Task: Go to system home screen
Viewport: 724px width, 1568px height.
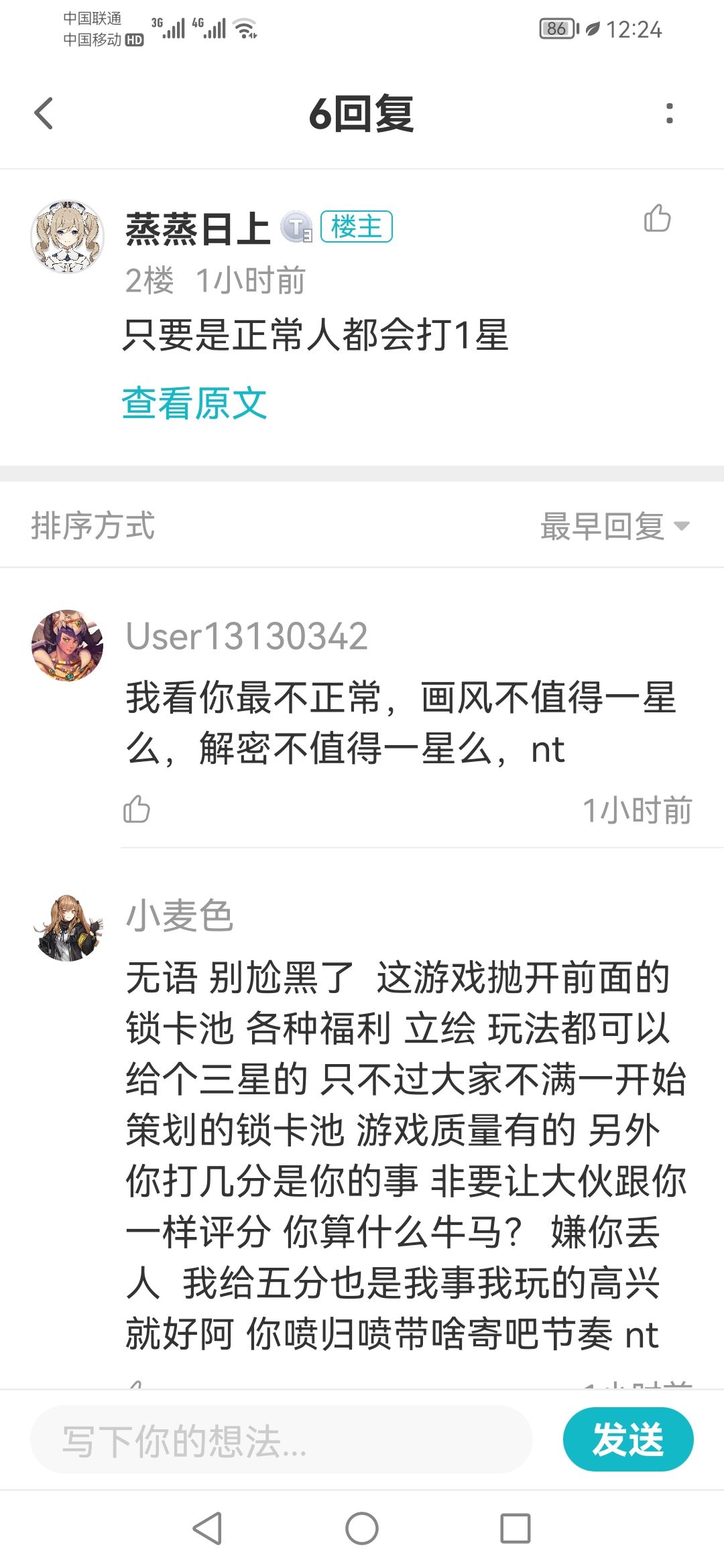Action: click(362, 1528)
